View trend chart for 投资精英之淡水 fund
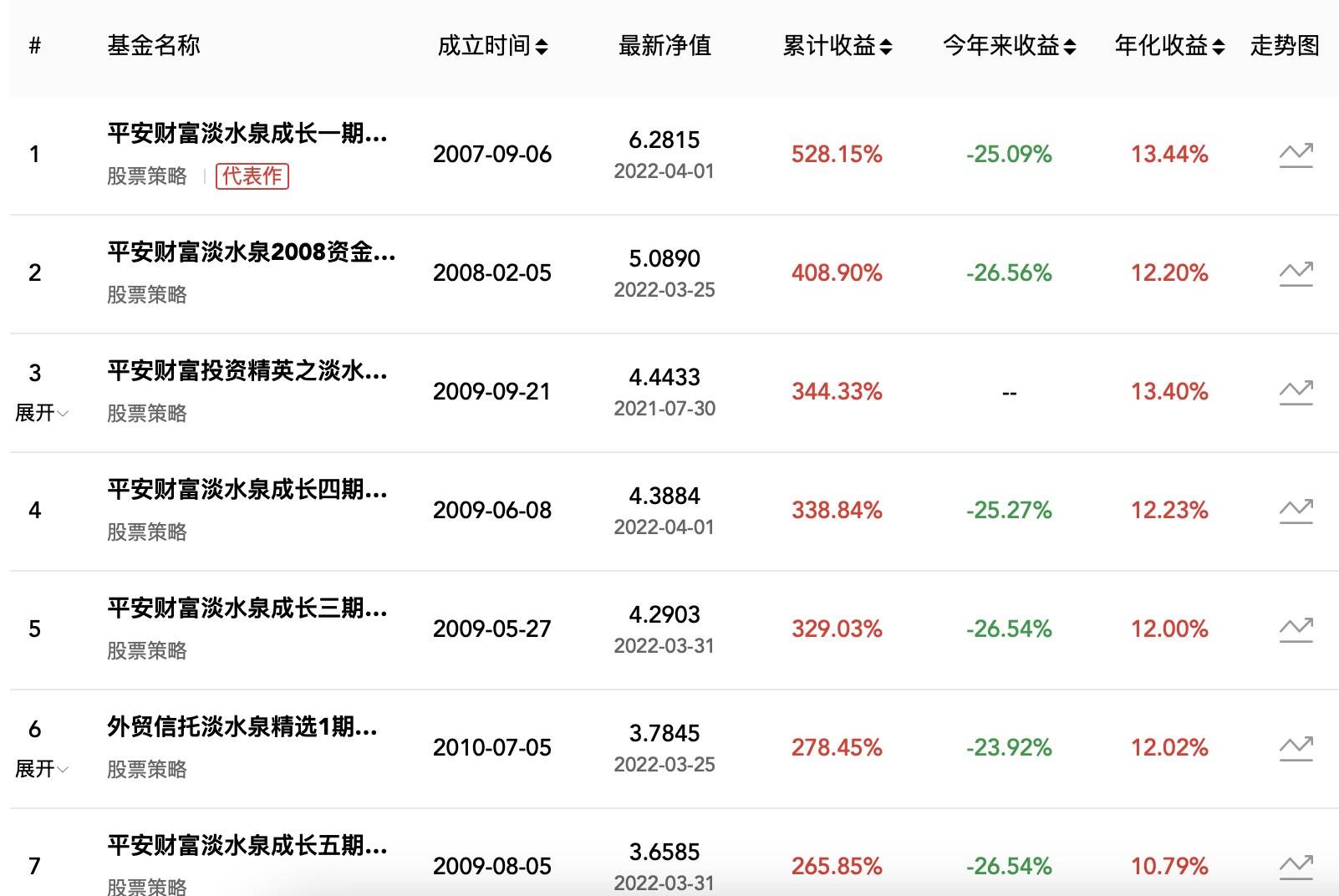1339x896 pixels. coord(1296,392)
